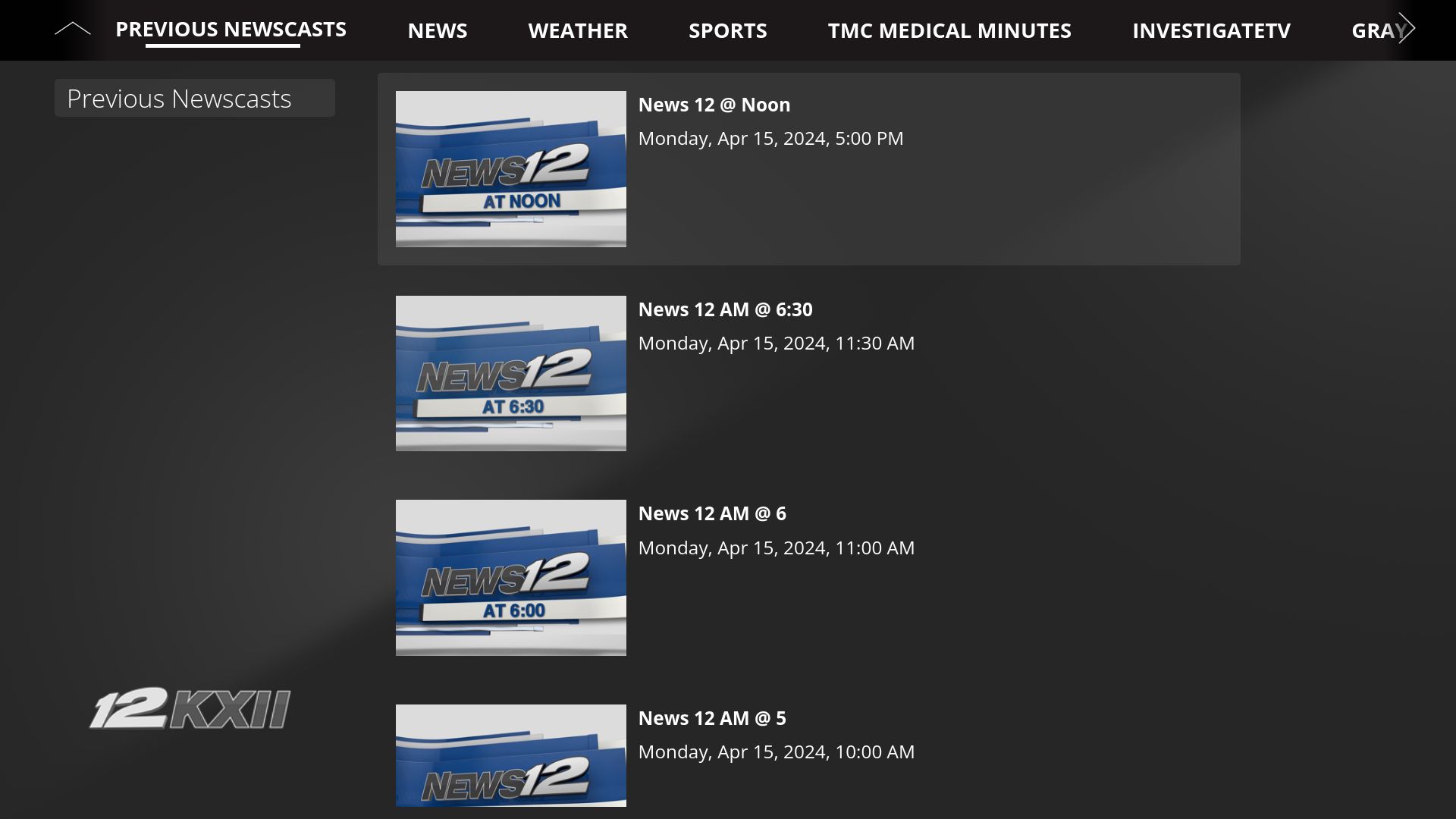Watch the News 12 AM @ 6 newscast

[809, 578]
